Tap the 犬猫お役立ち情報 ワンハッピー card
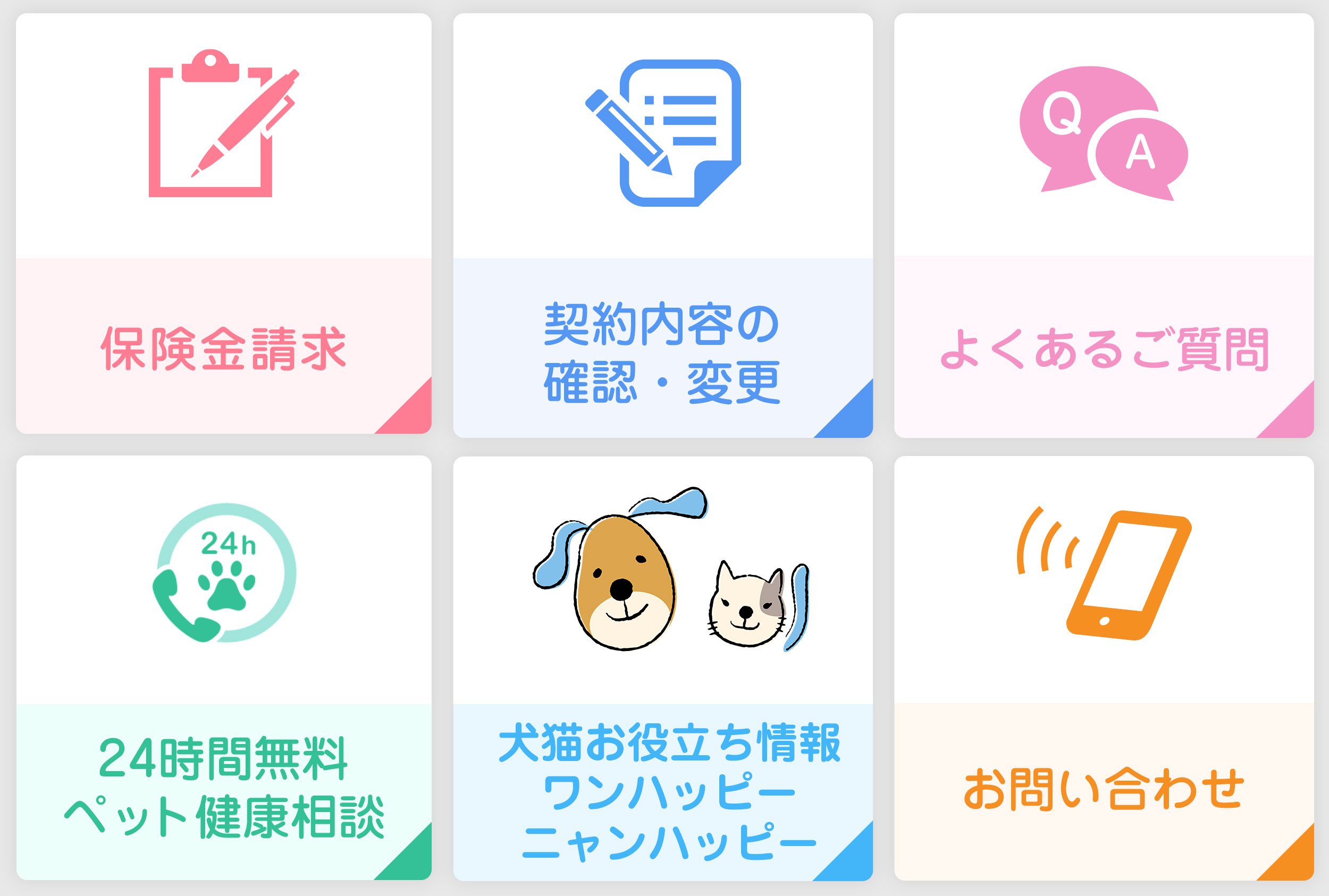Screen dimensions: 1329x896 662,667
